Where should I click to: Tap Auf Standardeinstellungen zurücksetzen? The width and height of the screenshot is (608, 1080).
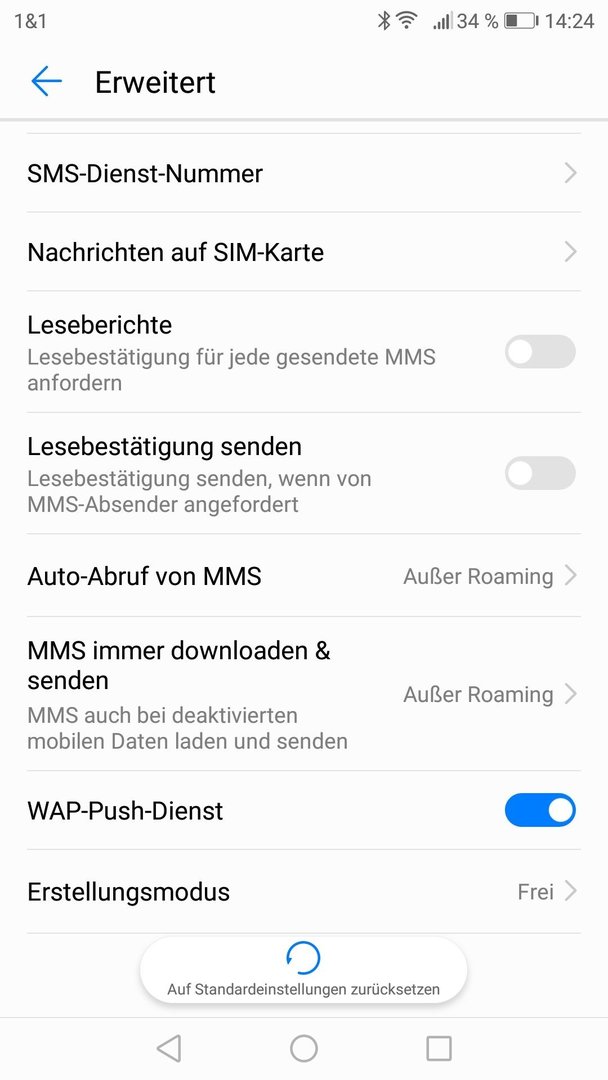click(304, 970)
